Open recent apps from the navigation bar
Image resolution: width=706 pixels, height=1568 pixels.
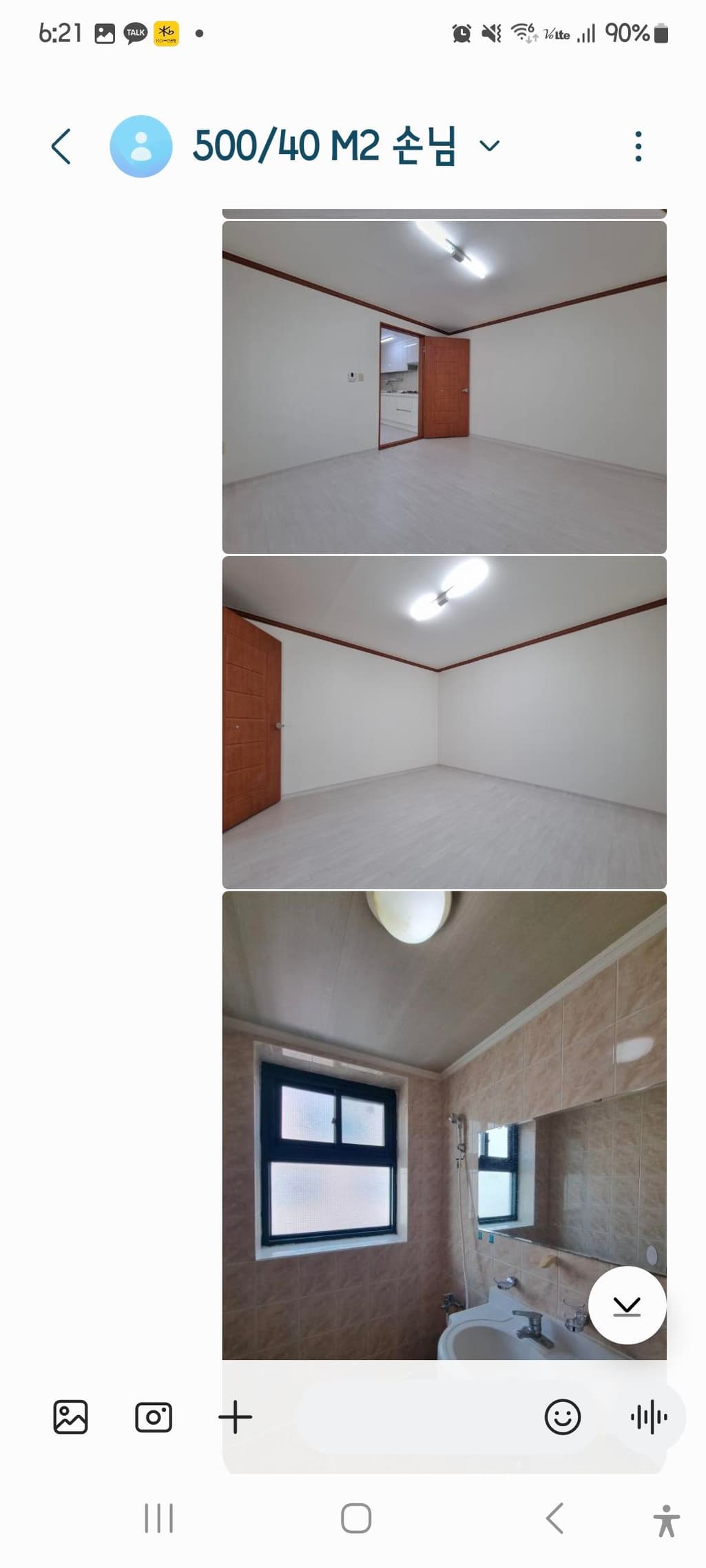[x=158, y=1518]
